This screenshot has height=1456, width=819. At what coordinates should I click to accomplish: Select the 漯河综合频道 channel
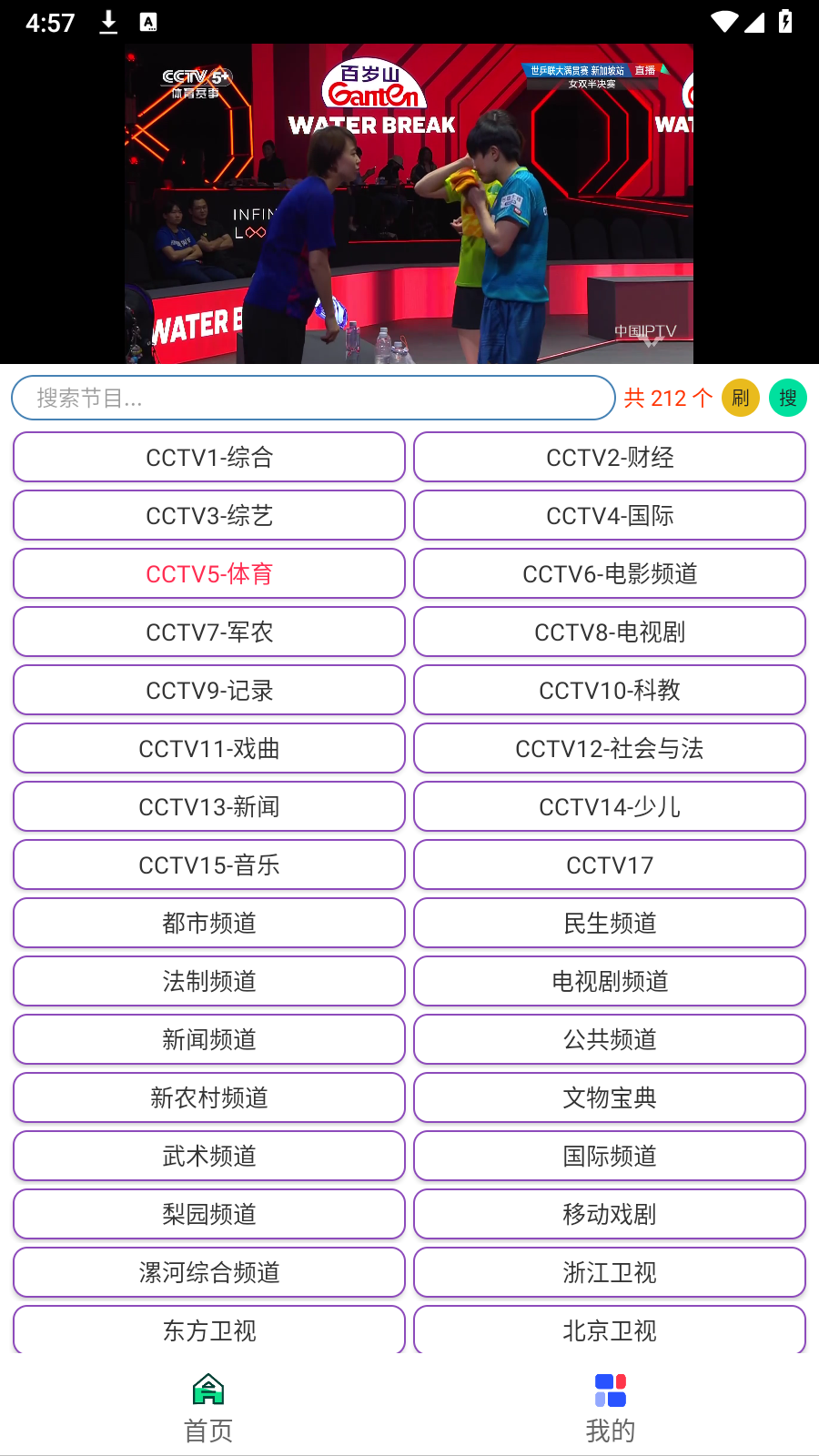[x=209, y=1272]
